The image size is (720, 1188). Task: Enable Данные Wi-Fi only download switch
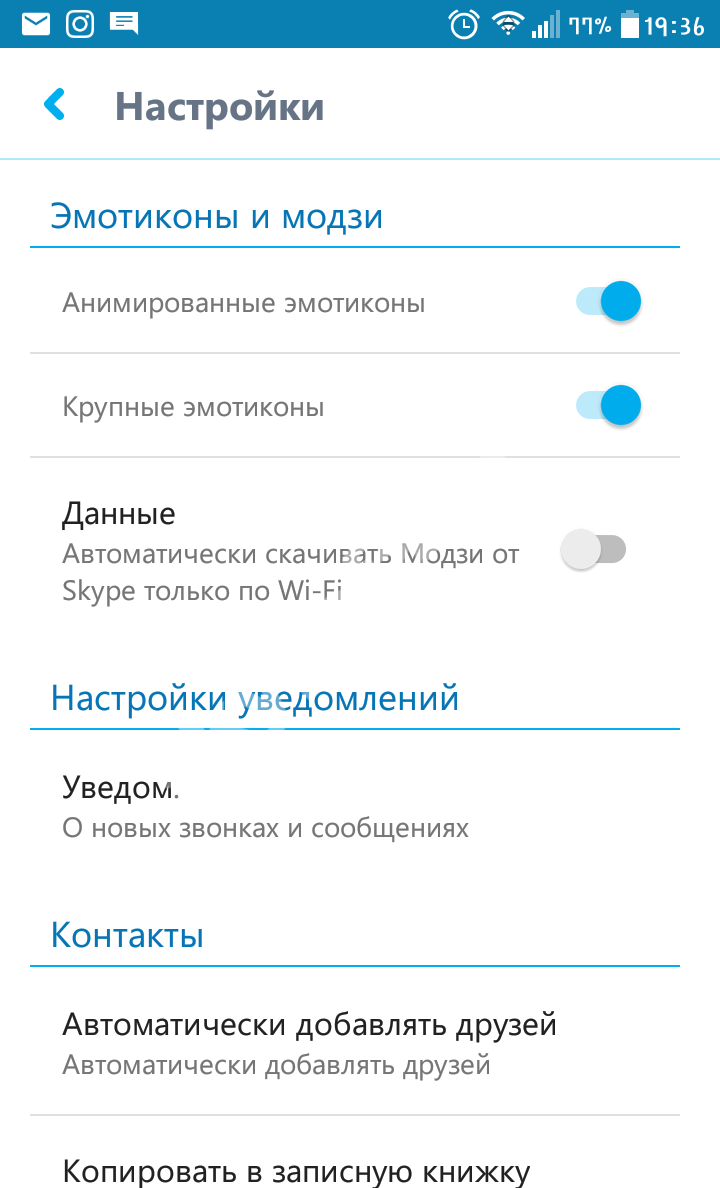point(593,550)
